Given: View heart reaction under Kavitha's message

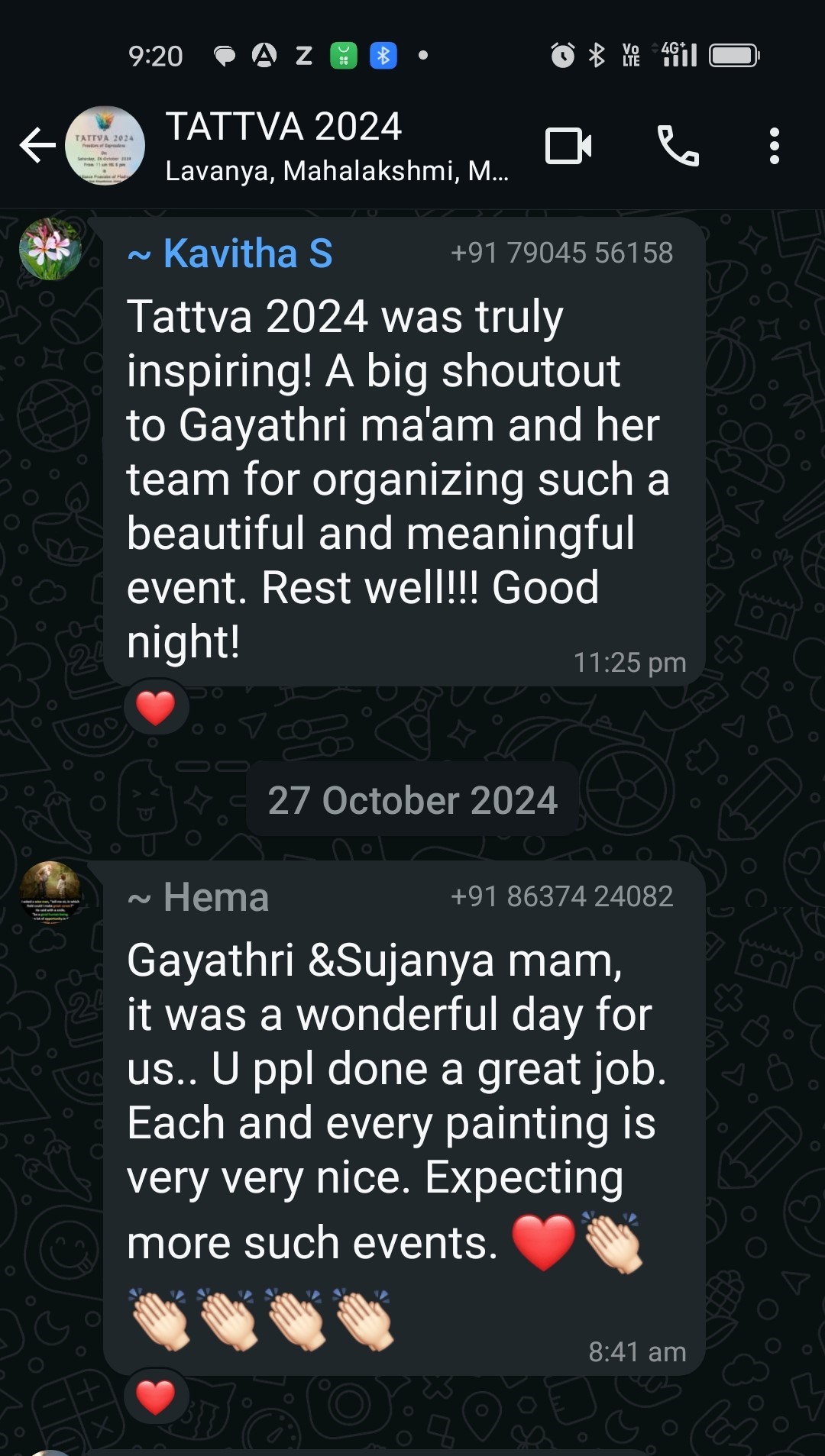Looking at the screenshot, I should coord(156,707).
